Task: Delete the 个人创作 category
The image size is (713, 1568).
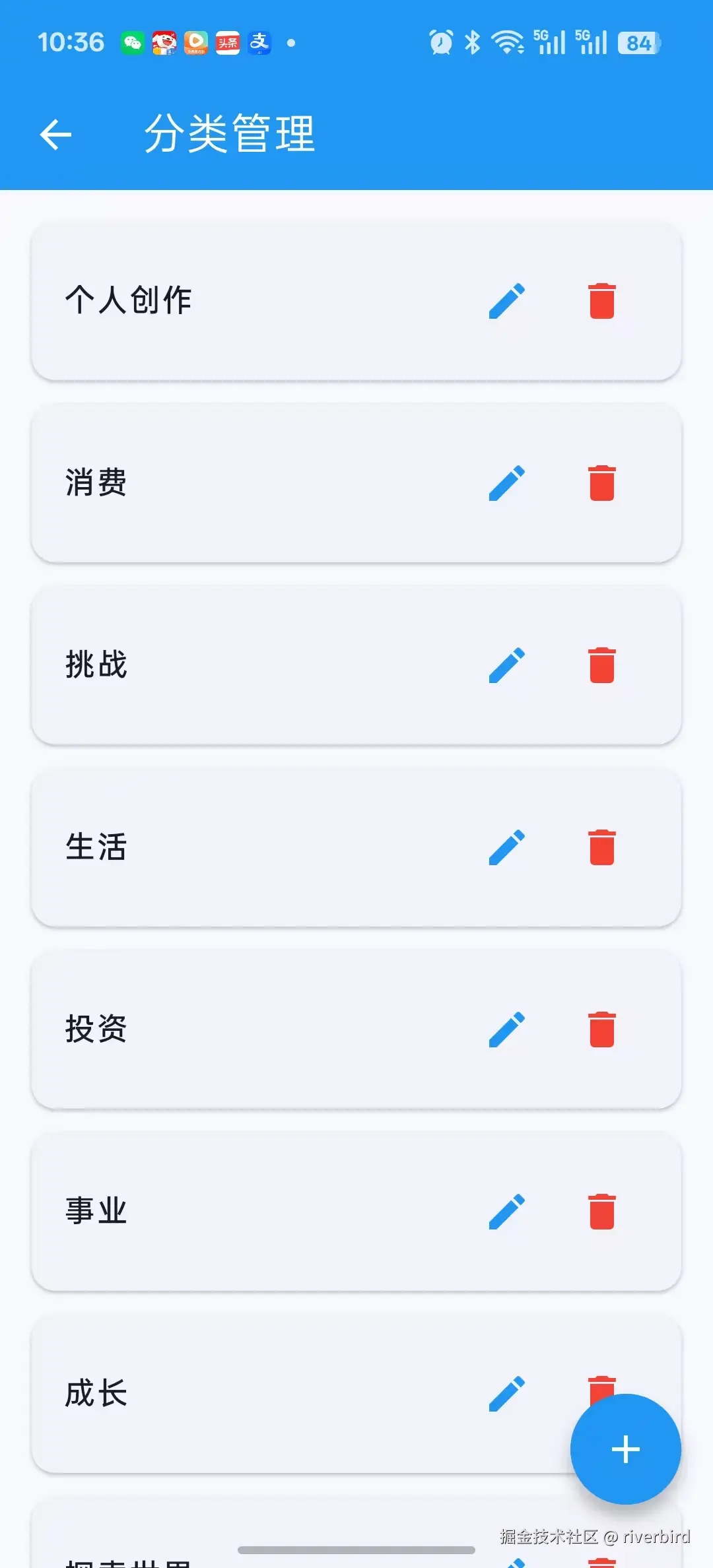Action: (602, 301)
